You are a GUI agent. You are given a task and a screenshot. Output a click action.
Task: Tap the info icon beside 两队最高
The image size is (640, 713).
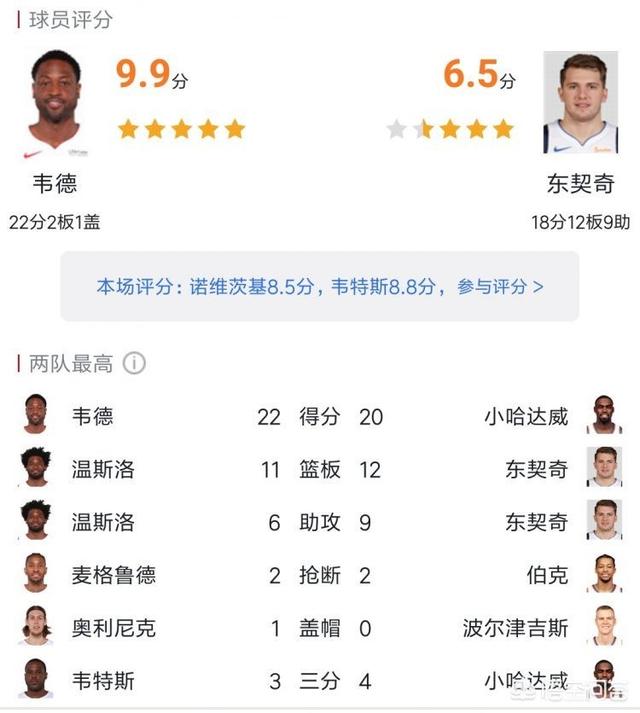pyautogui.click(x=134, y=363)
